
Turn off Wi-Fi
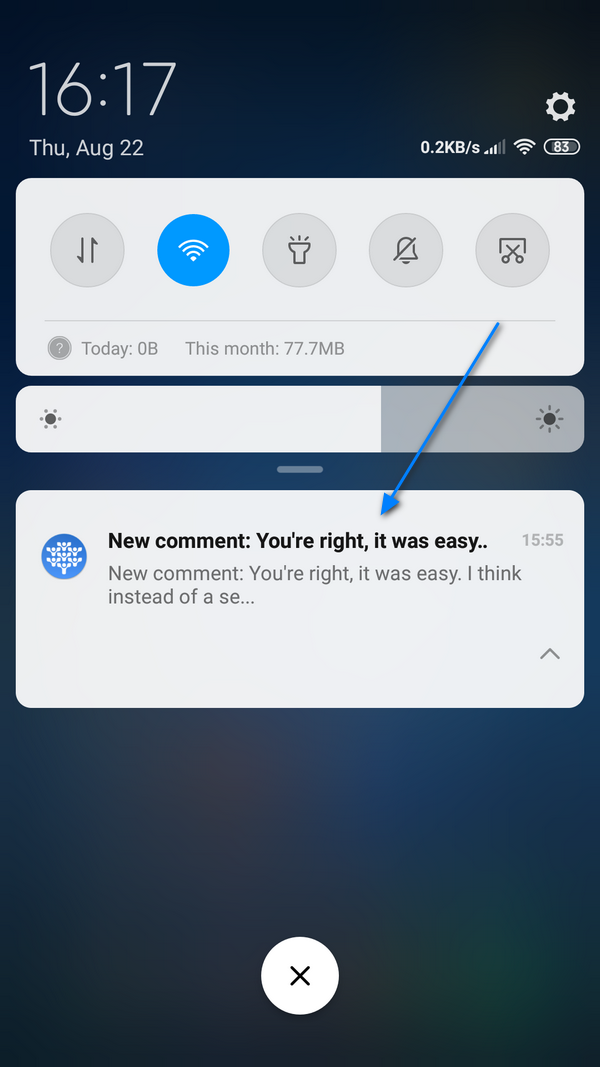[x=193, y=250]
